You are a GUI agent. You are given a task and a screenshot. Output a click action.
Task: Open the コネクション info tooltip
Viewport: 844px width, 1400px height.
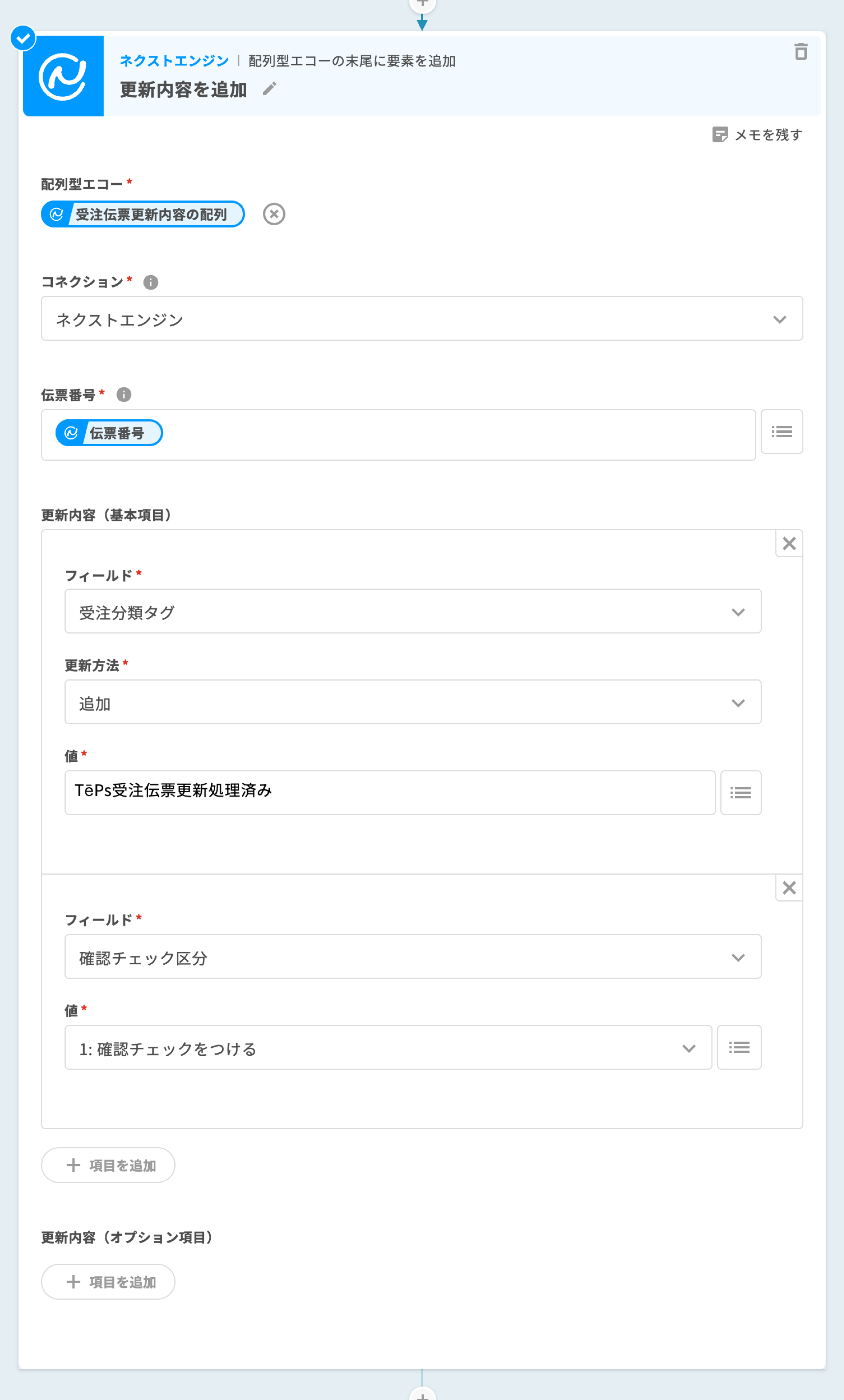pos(151,282)
